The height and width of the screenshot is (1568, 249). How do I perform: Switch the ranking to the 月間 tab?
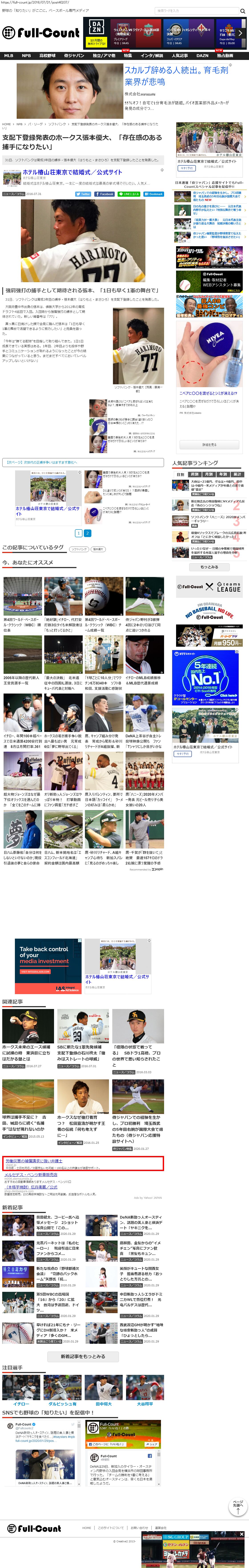point(209,474)
